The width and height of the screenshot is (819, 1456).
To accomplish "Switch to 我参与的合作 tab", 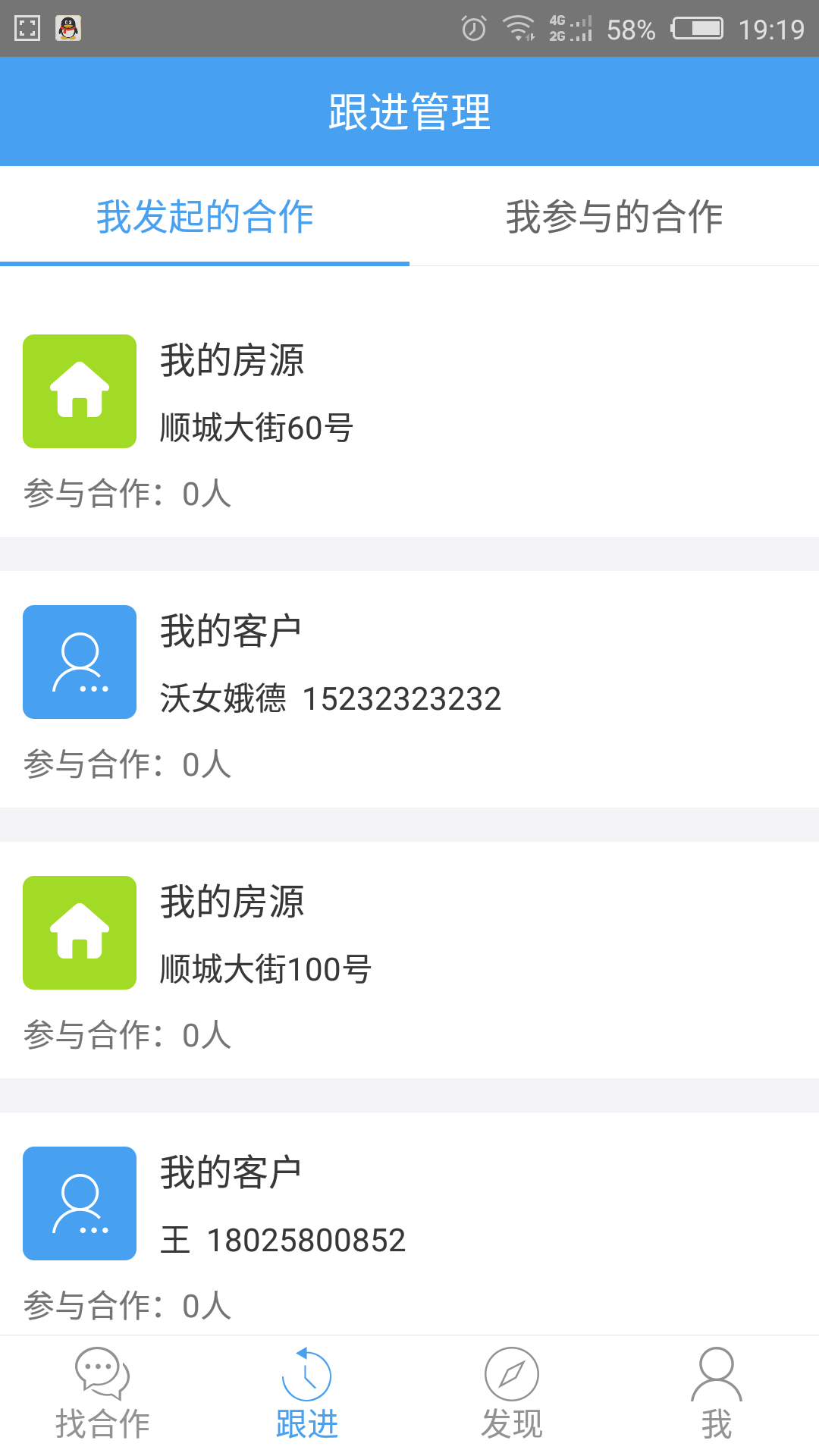I will [x=614, y=217].
